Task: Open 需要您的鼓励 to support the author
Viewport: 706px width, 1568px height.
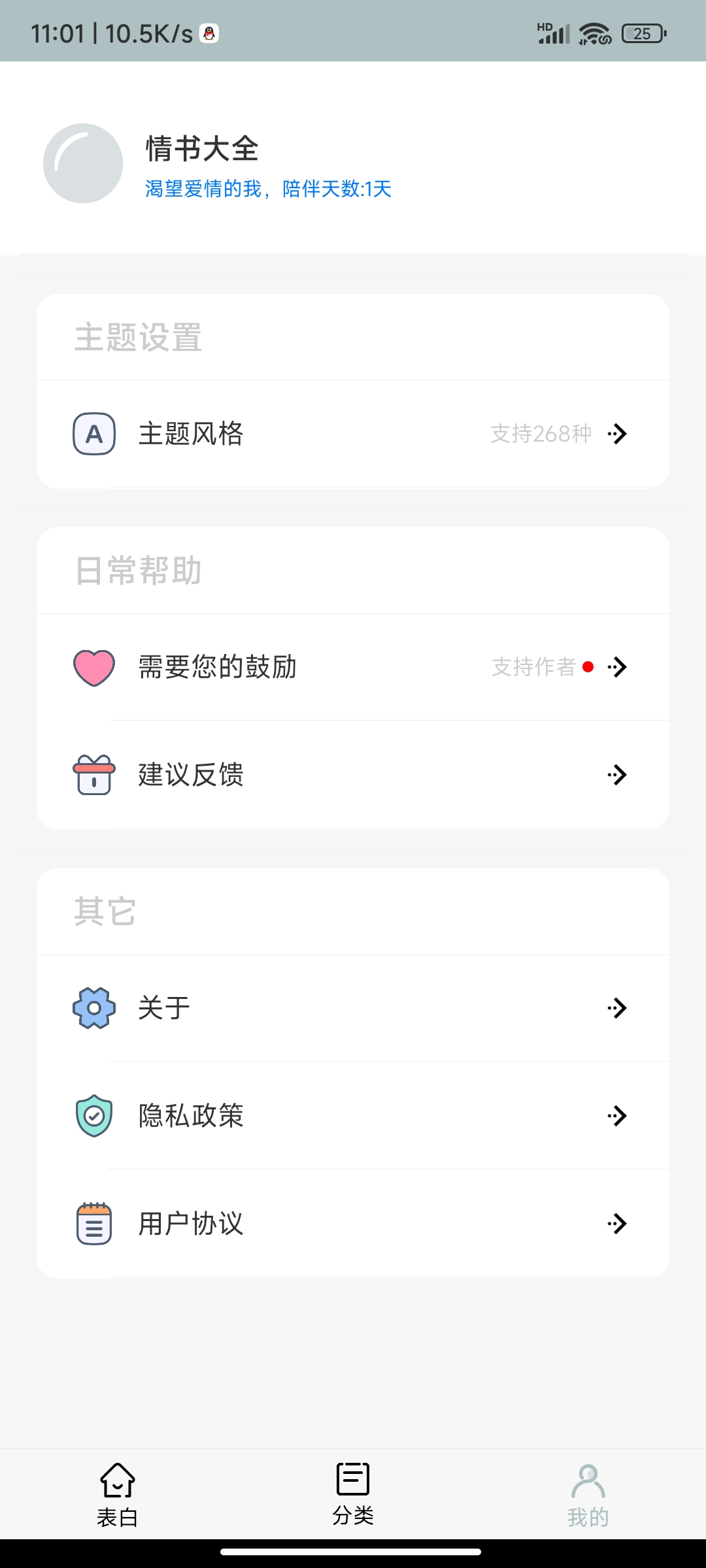Action: (353, 667)
